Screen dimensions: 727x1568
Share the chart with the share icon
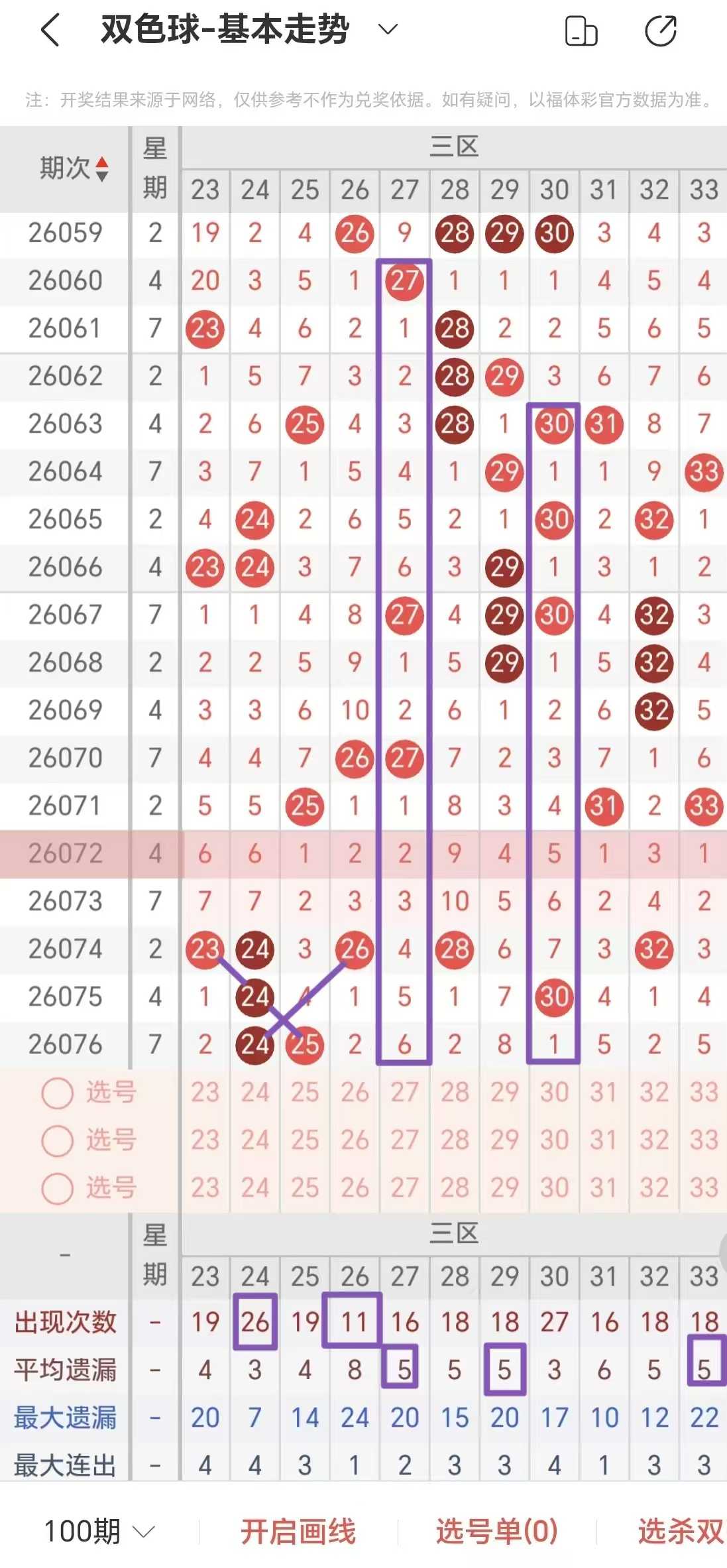pos(661,30)
